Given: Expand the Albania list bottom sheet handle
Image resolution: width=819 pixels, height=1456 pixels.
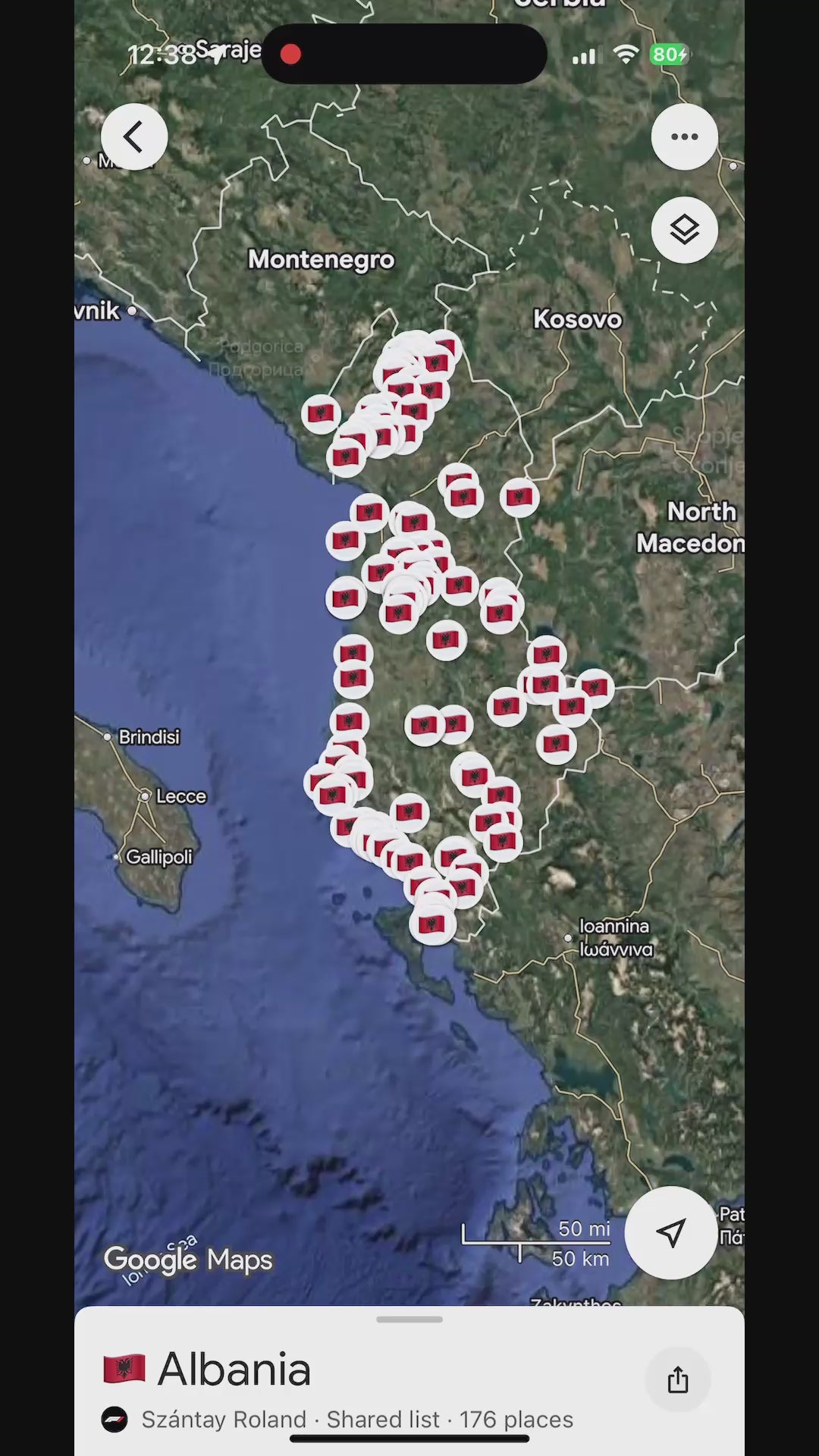Looking at the screenshot, I should point(409,1319).
